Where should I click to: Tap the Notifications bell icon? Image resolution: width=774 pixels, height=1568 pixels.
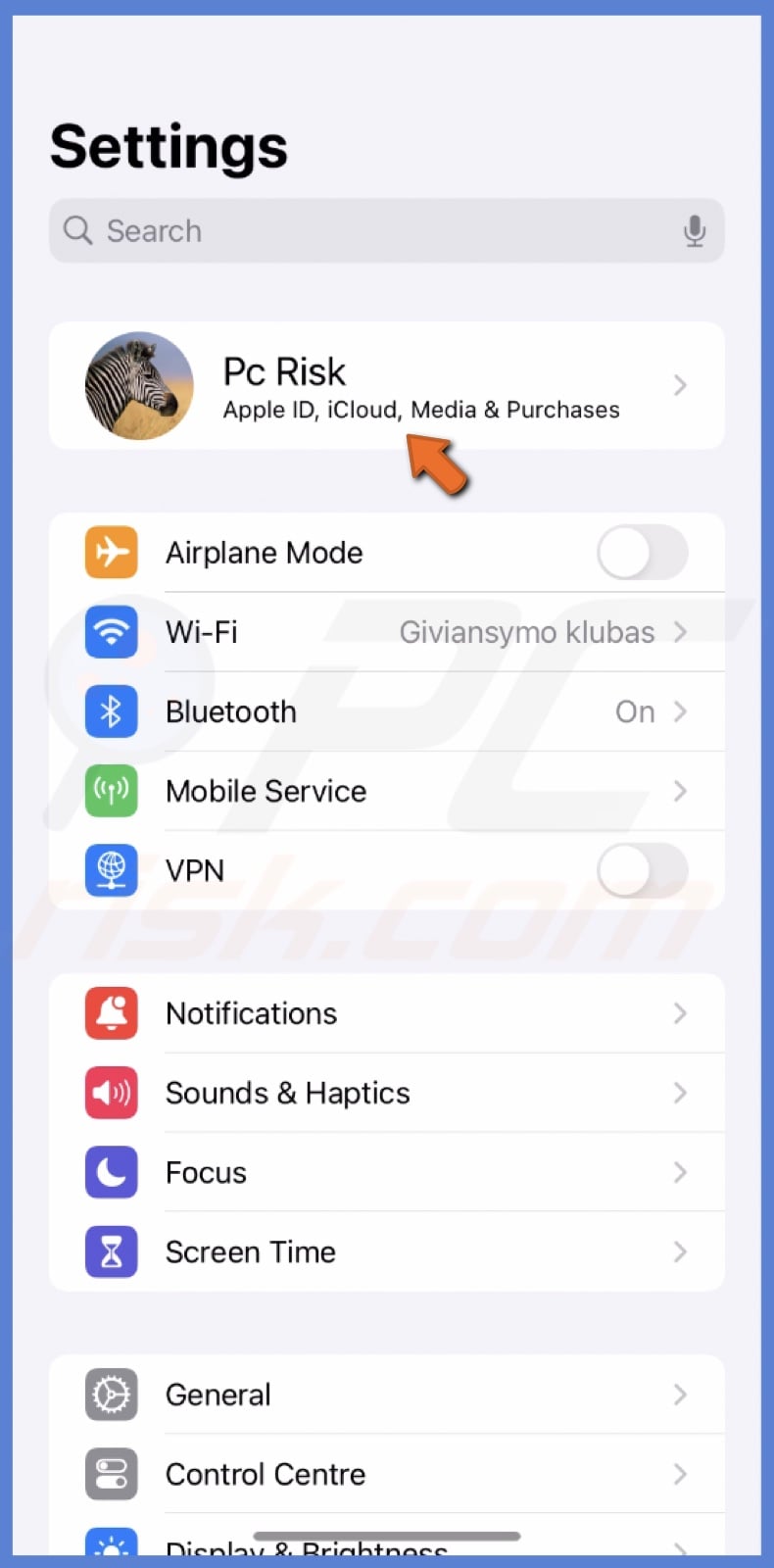111,1013
